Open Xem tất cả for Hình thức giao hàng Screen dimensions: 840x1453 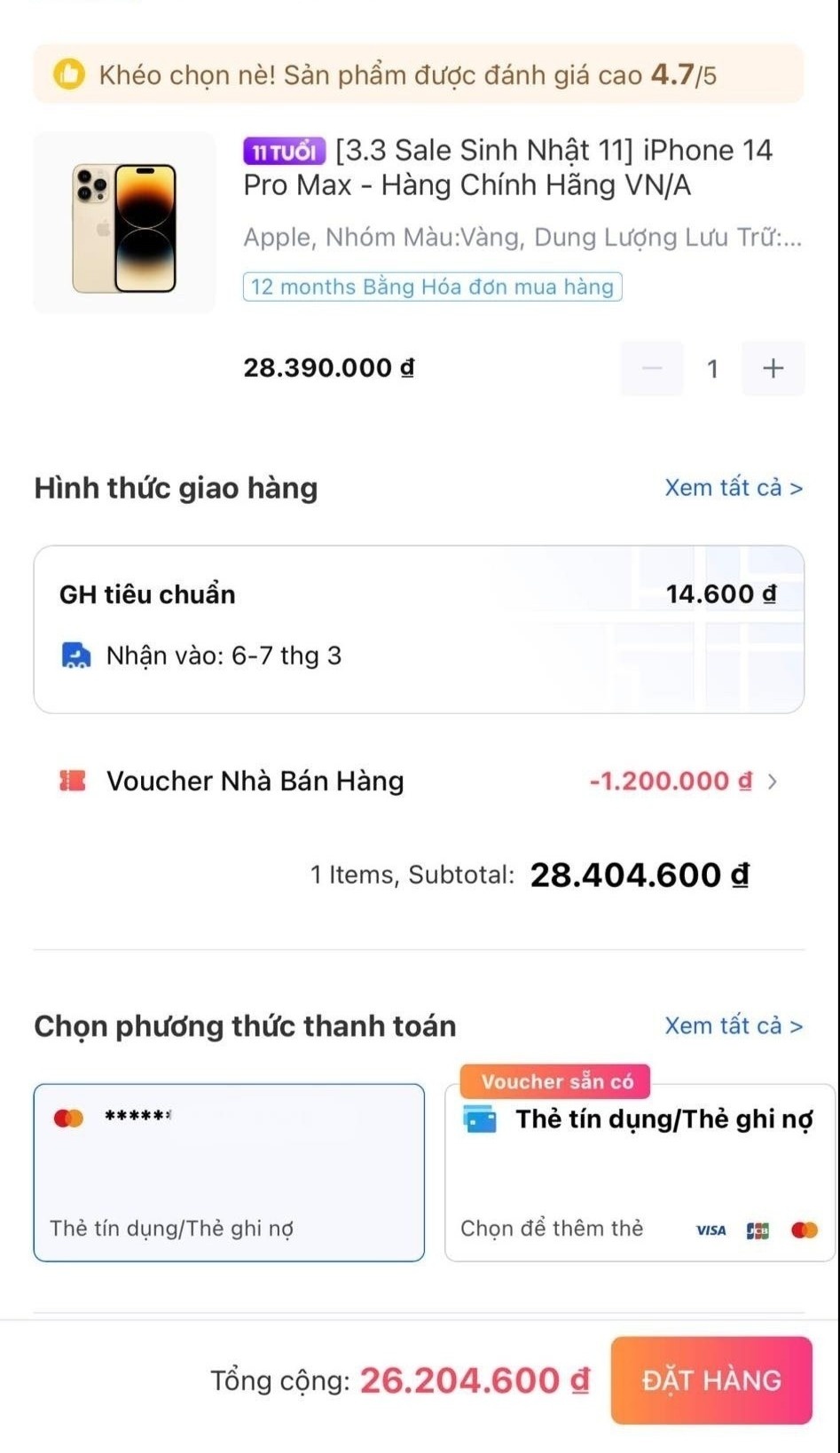732,488
